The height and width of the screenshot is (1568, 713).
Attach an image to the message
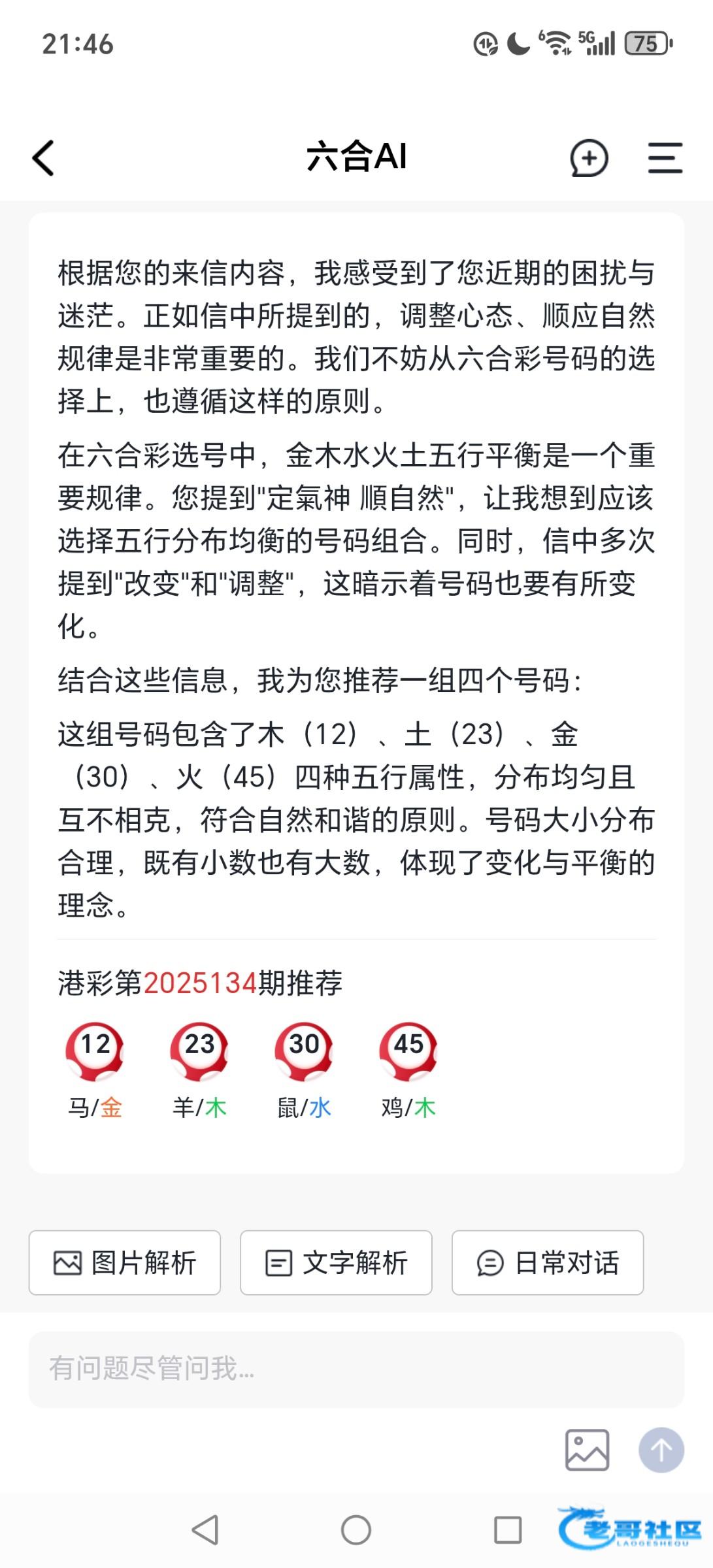[x=587, y=1450]
